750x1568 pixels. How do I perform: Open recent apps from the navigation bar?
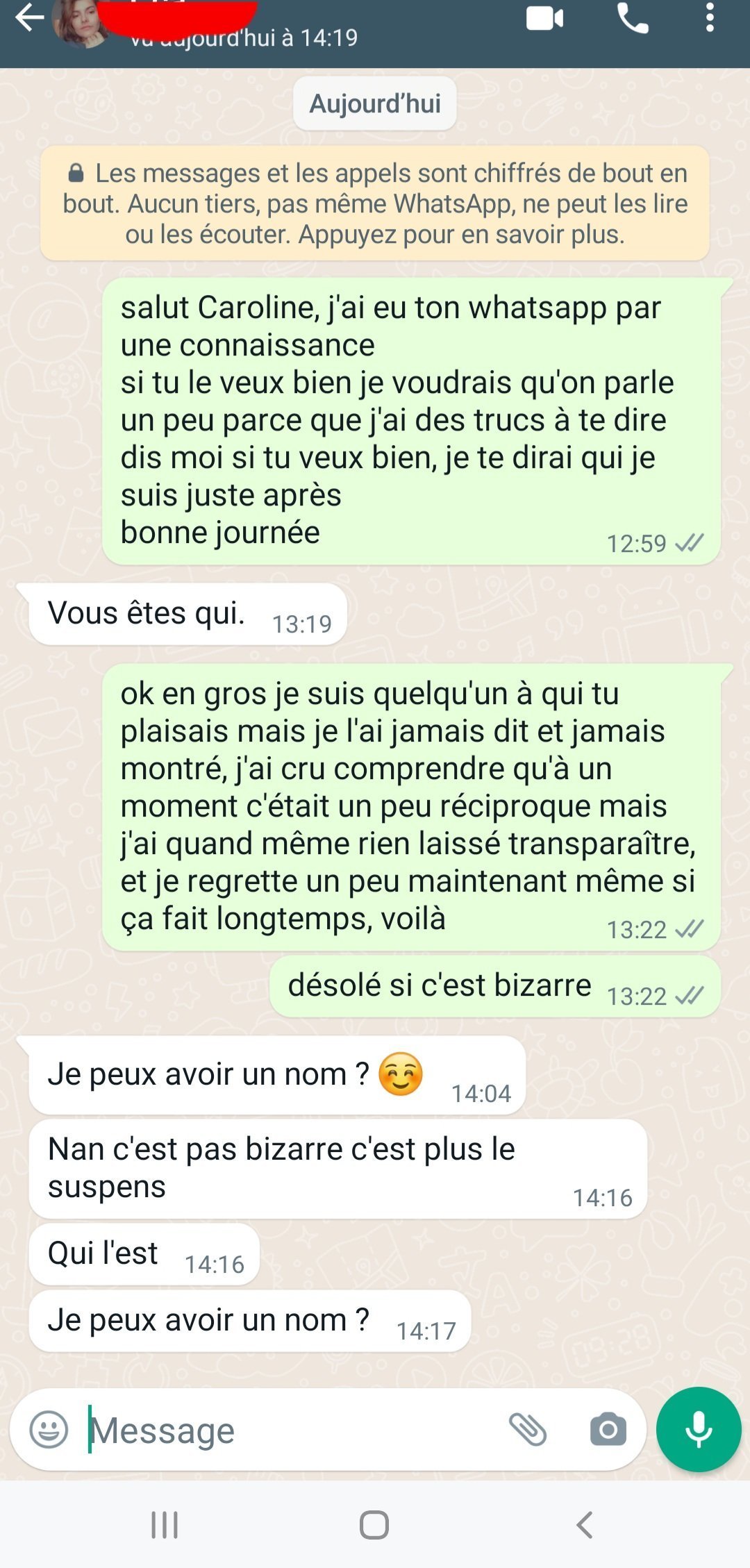point(165,1525)
